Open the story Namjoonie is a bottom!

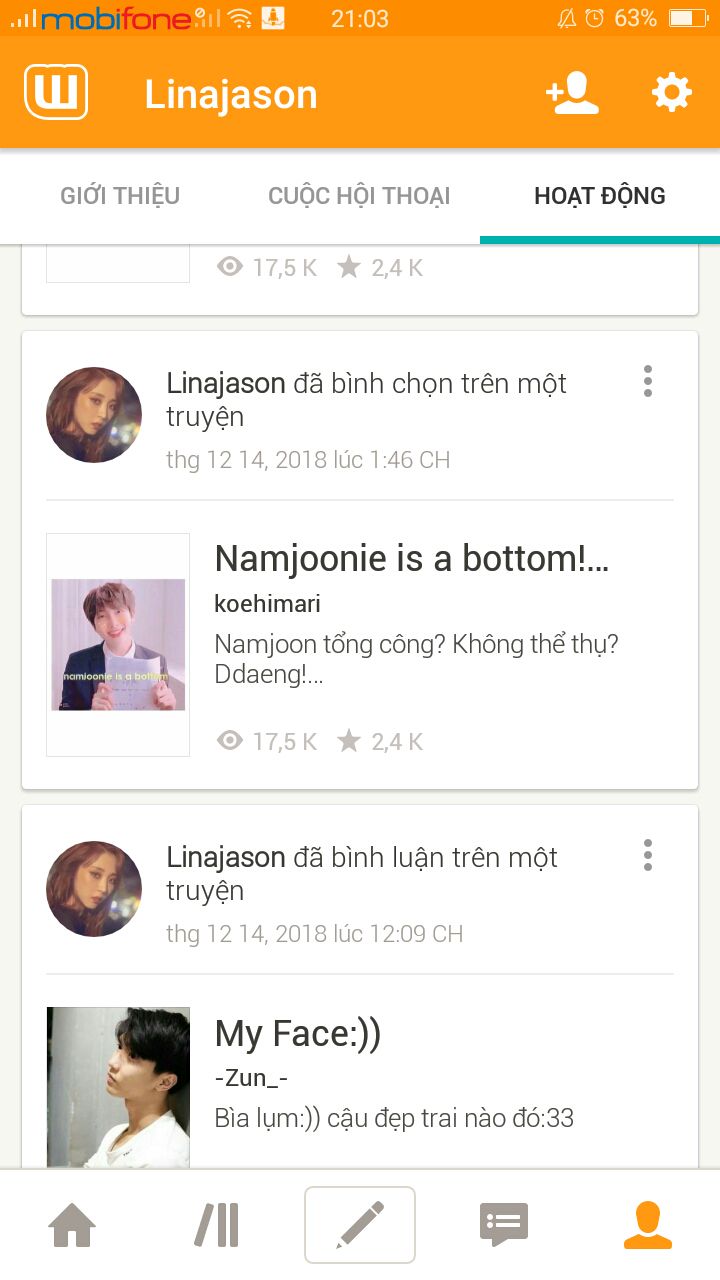[x=411, y=559]
